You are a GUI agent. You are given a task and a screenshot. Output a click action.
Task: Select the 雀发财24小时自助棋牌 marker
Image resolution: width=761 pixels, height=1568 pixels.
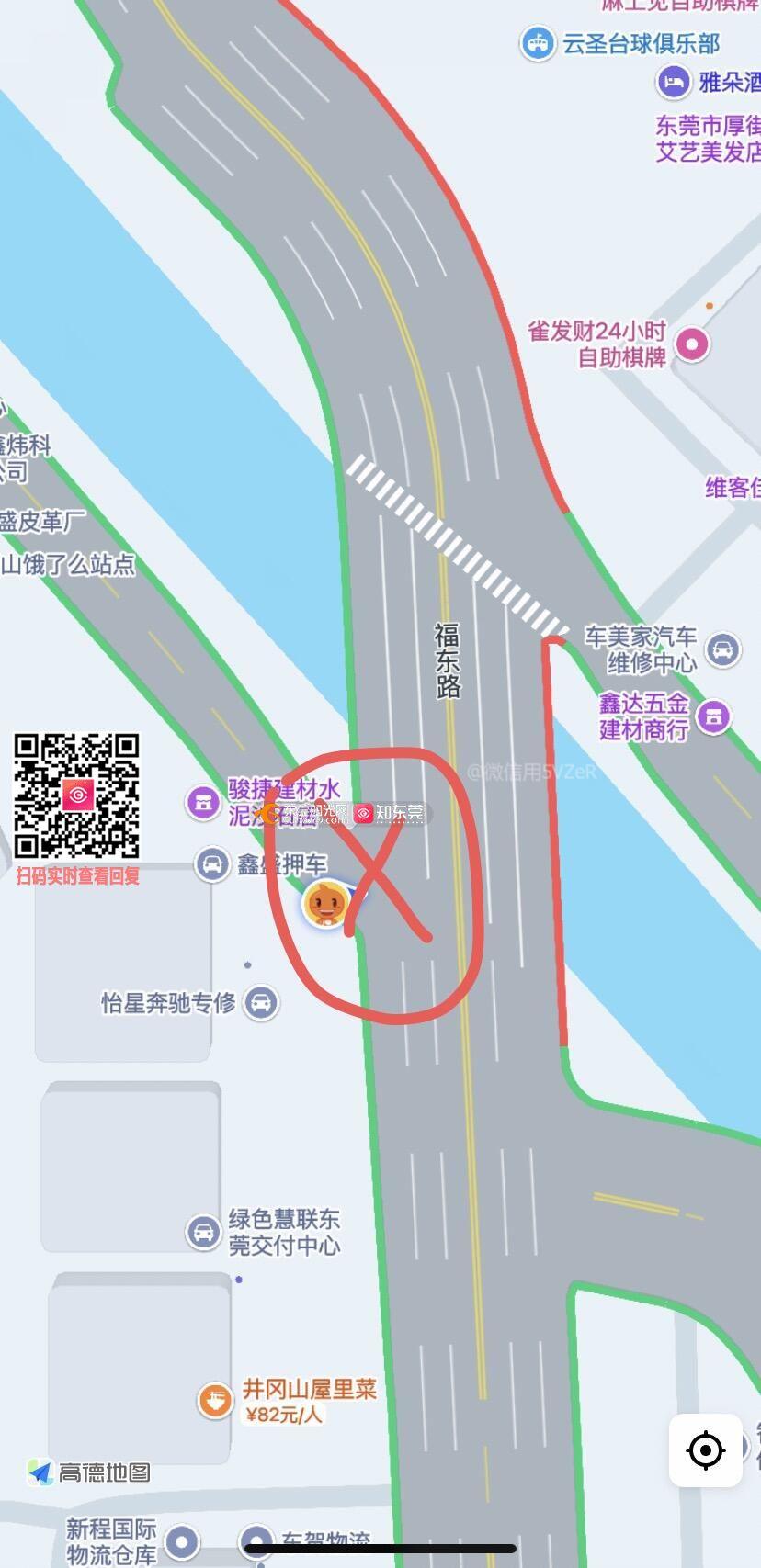click(x=691, y=344)
